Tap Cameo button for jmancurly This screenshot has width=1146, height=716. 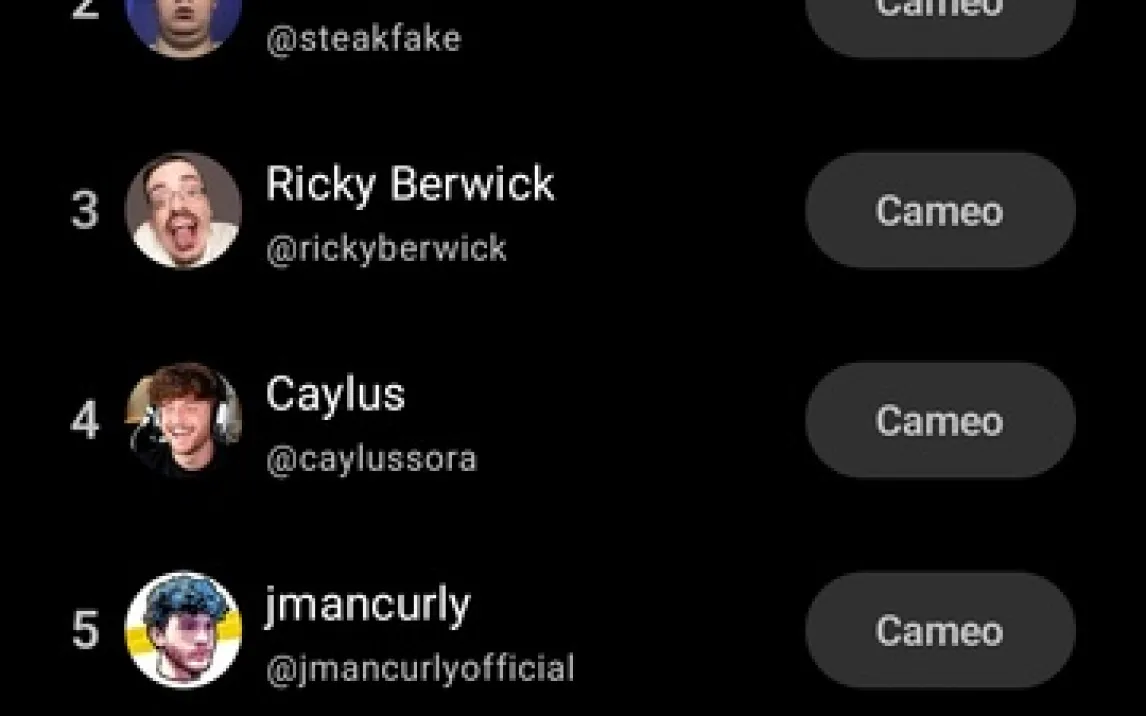(x=939, y=630)
